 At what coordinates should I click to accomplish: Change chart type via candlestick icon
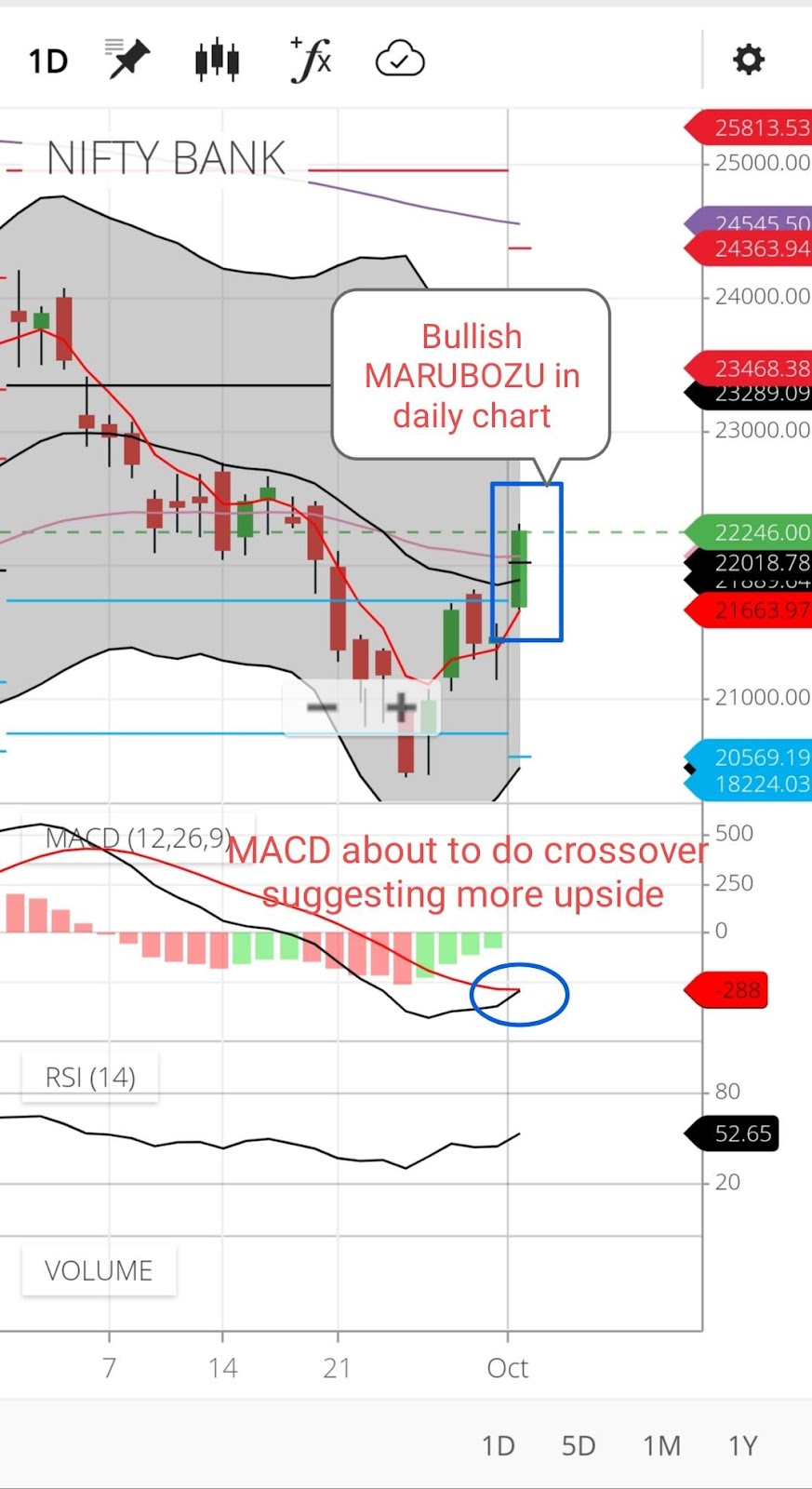pos(217,60)
